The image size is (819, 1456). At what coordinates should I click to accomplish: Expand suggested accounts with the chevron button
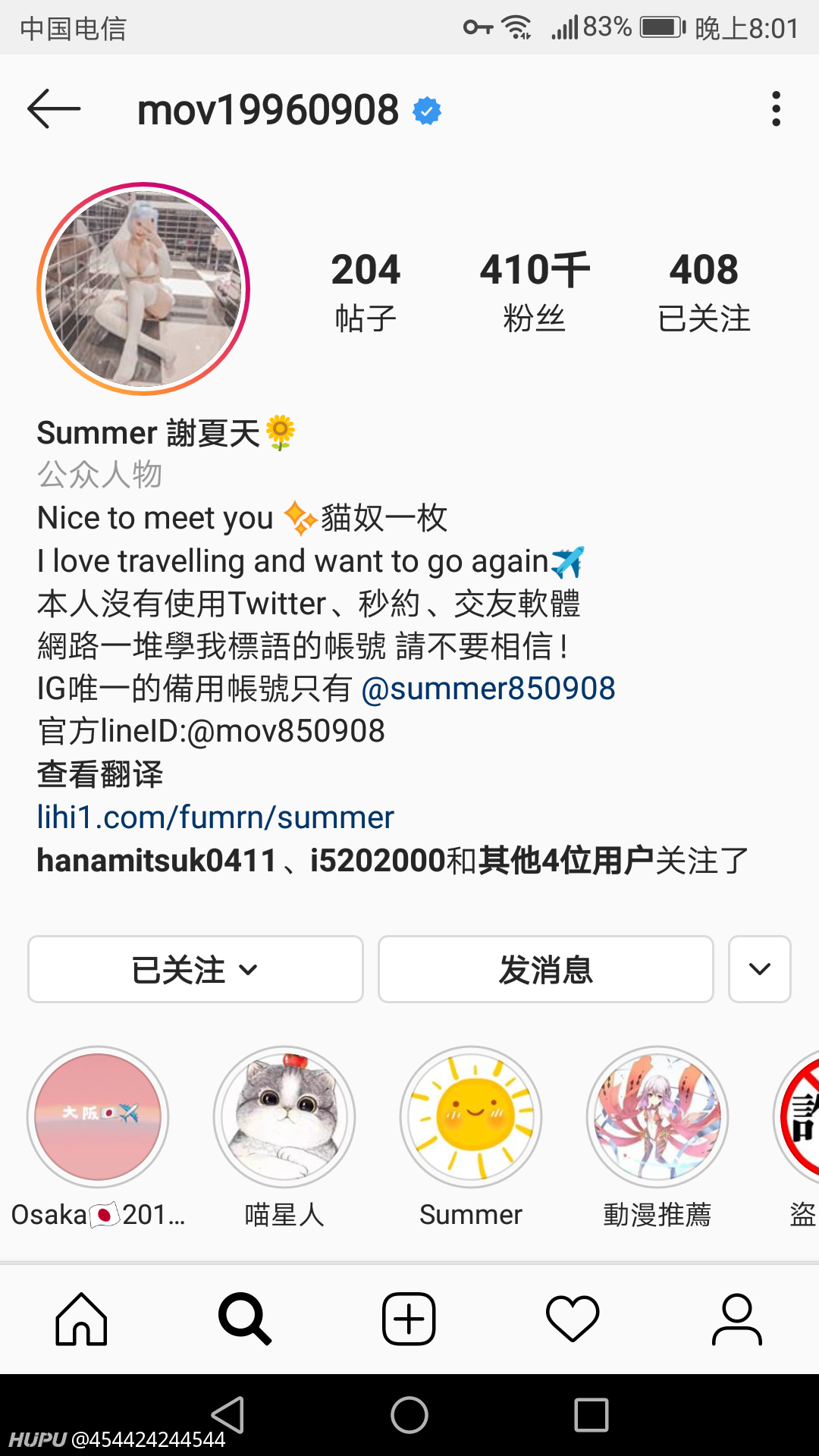tap(760, 969)
